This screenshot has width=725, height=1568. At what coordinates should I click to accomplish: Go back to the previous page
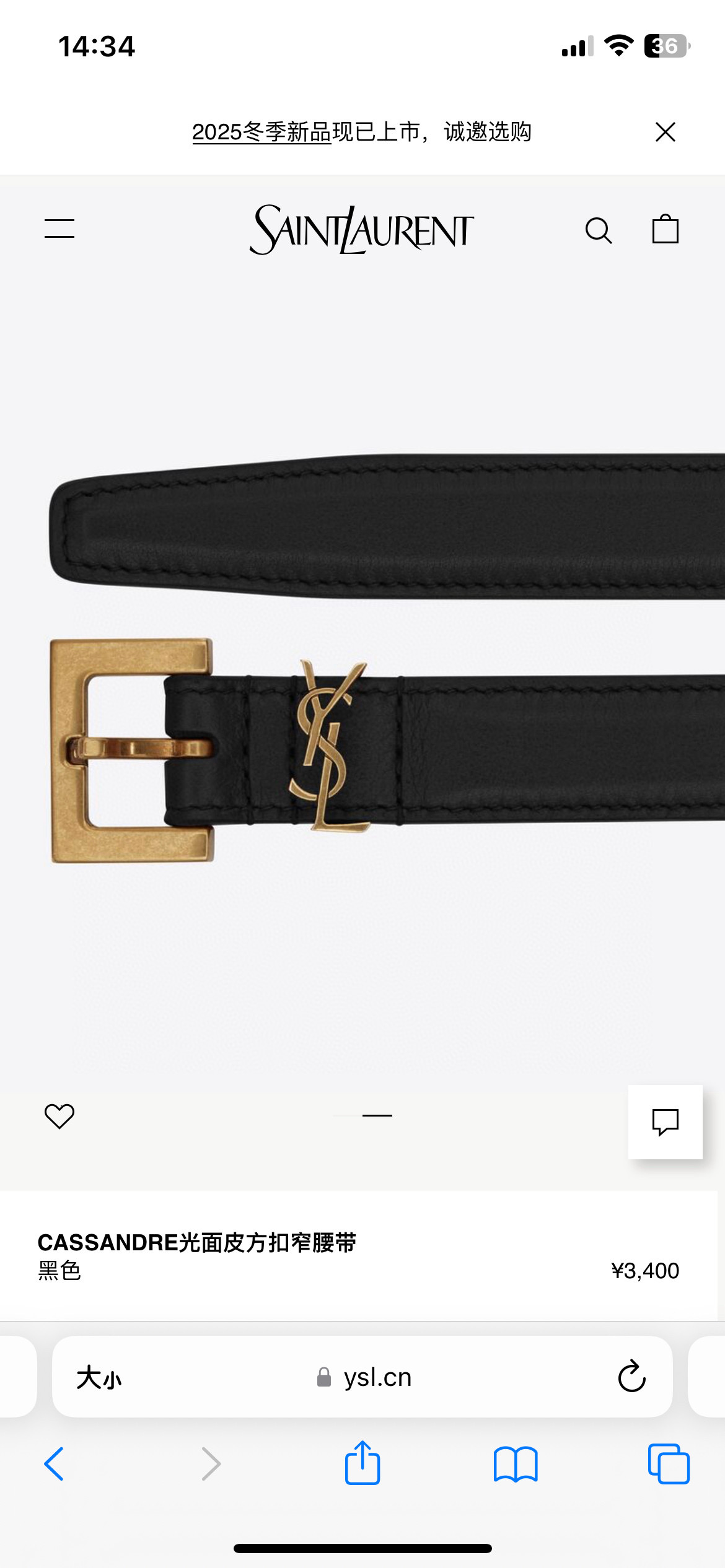55,1464
